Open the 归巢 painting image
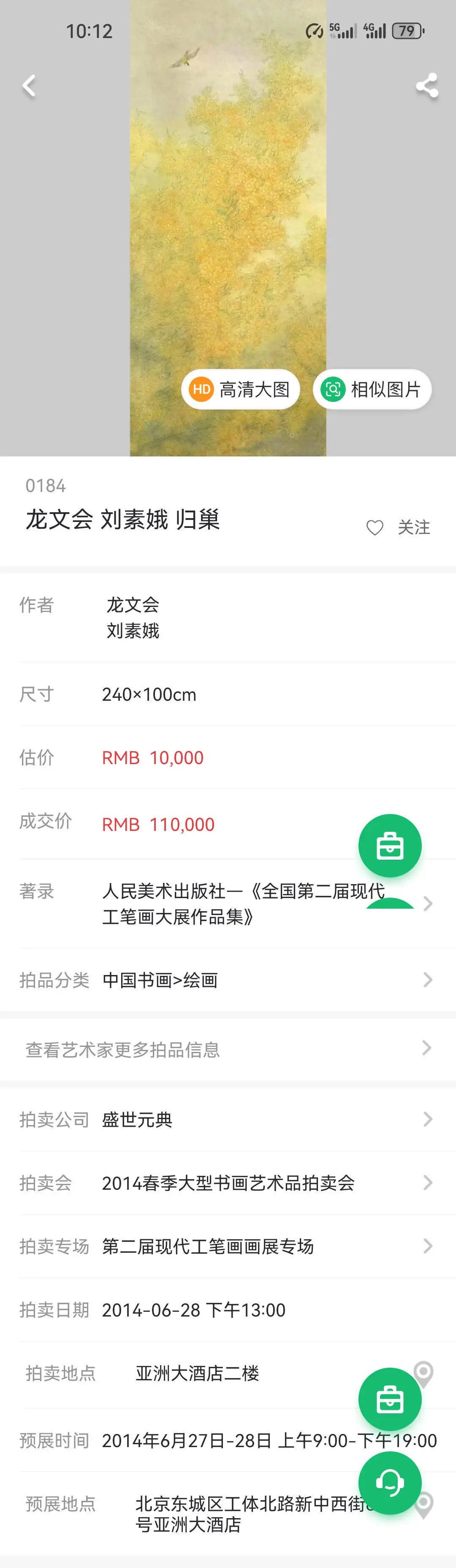 pyautogui.click(x=228, y=201)
